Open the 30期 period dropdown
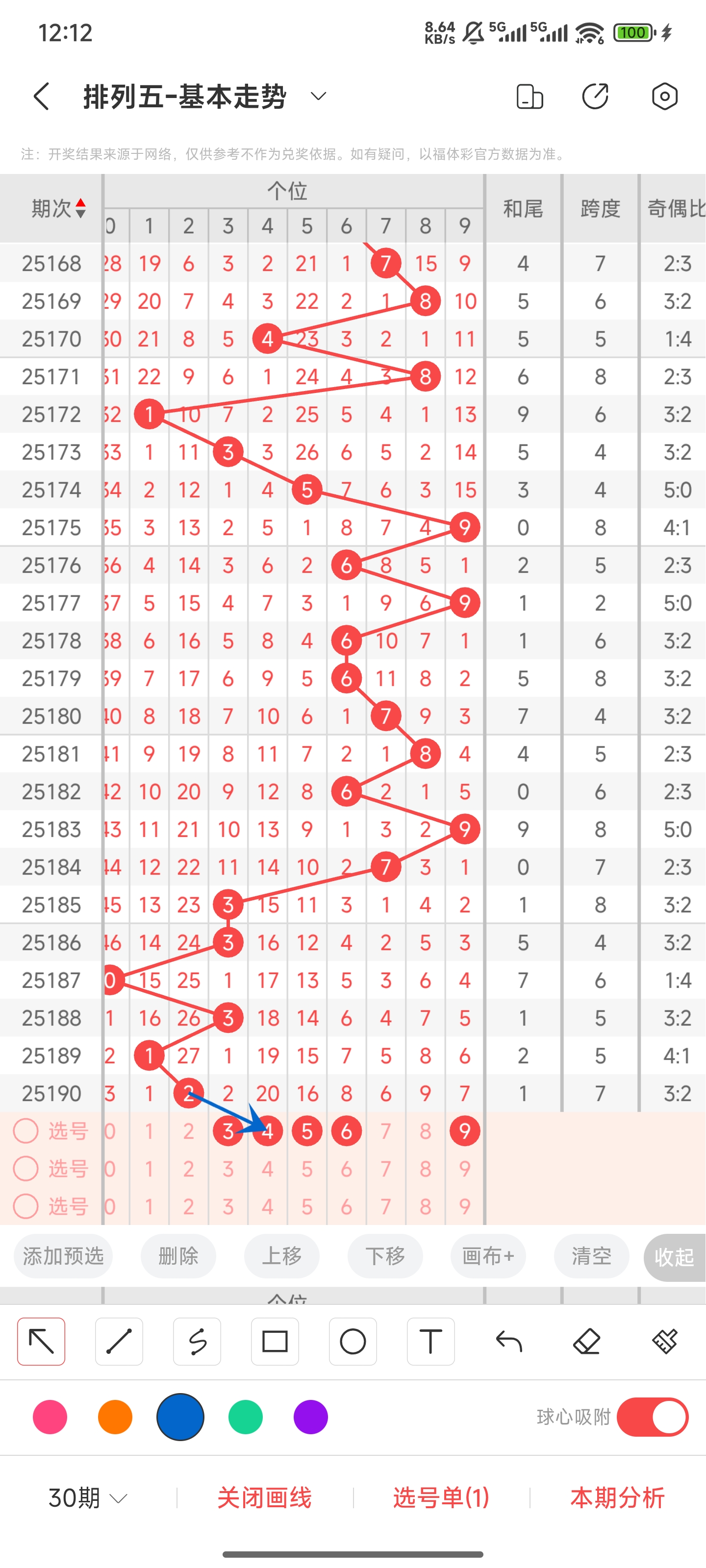Image resolution: width=706 pixels, height=1568 pixels. tap(88, 1498)
